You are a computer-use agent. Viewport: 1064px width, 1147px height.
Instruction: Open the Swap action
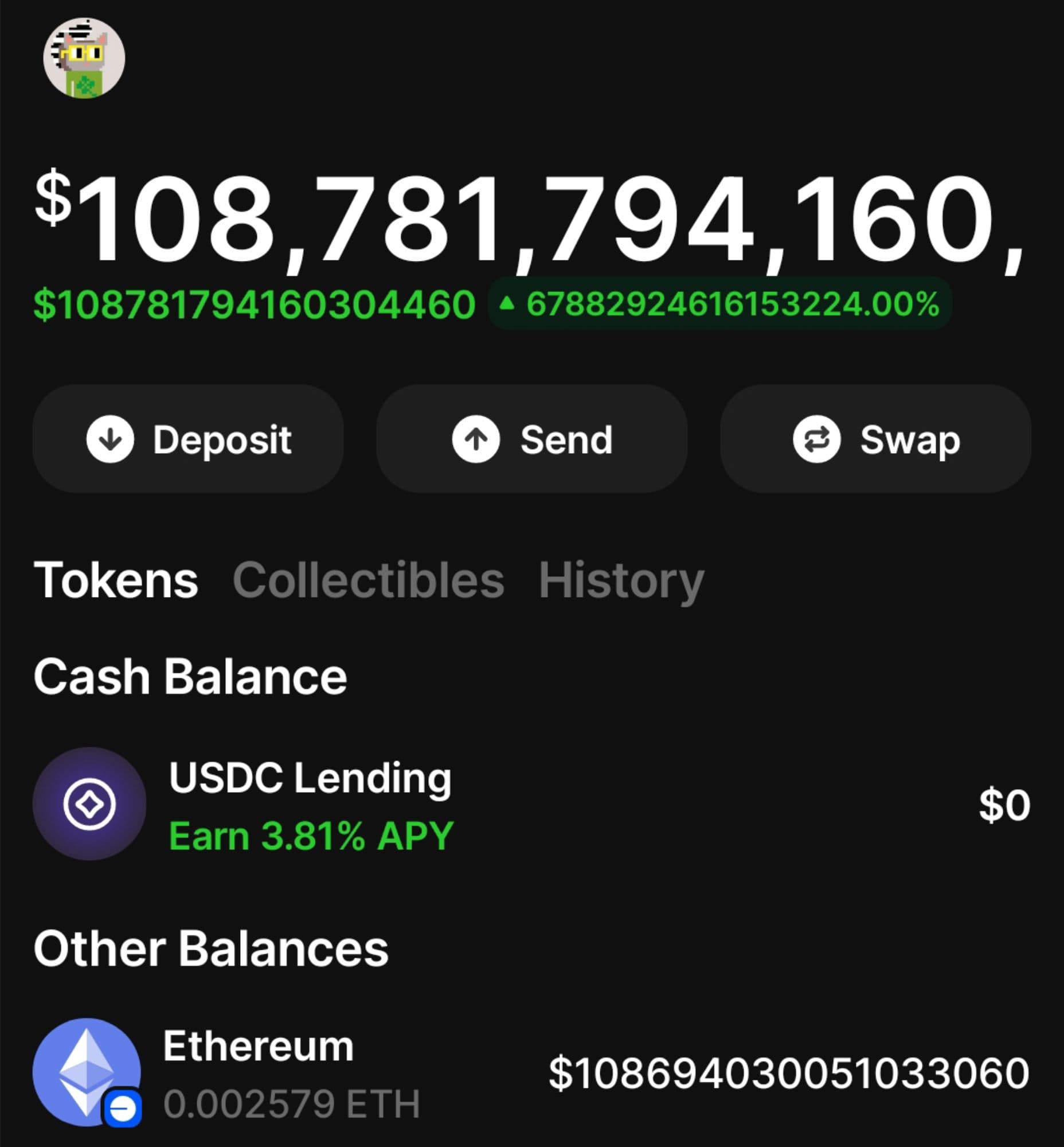point(875,439)
